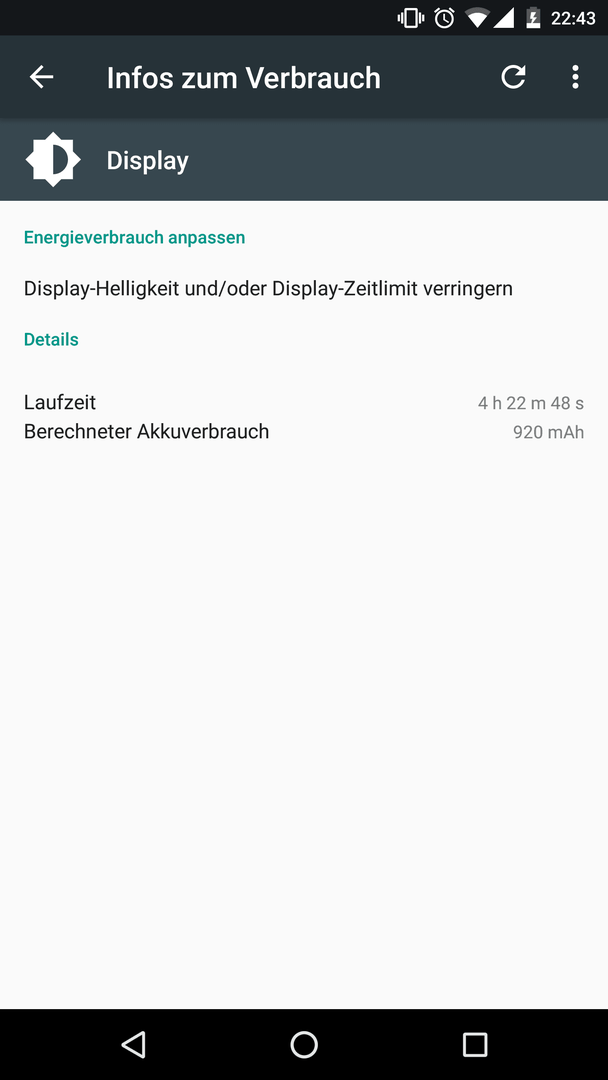Open the three-dot overflow menu
This screenshot has width=608, height=1080.
point(575,77)
